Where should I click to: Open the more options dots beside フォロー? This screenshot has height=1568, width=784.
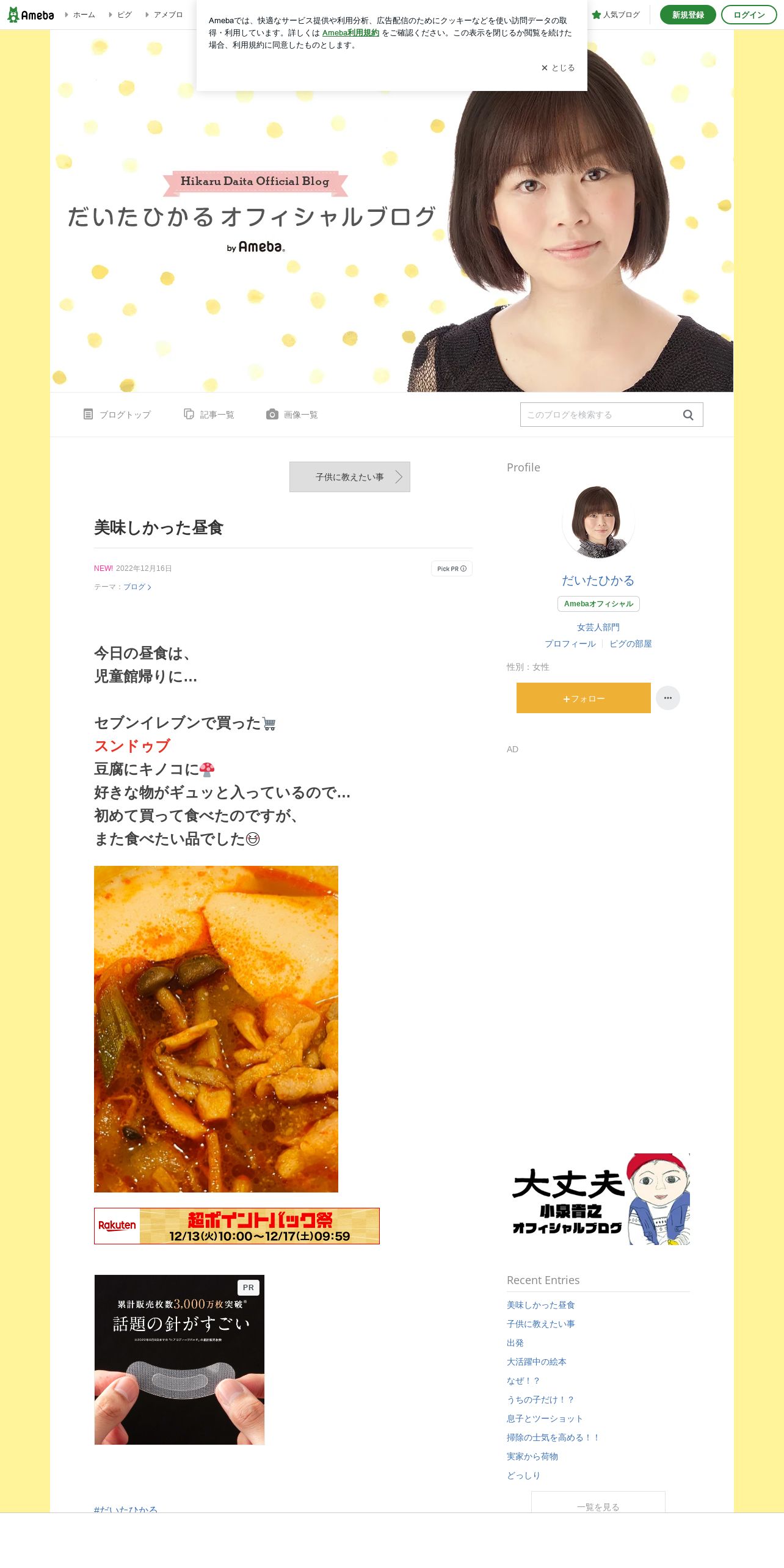(x=668, y=698)
